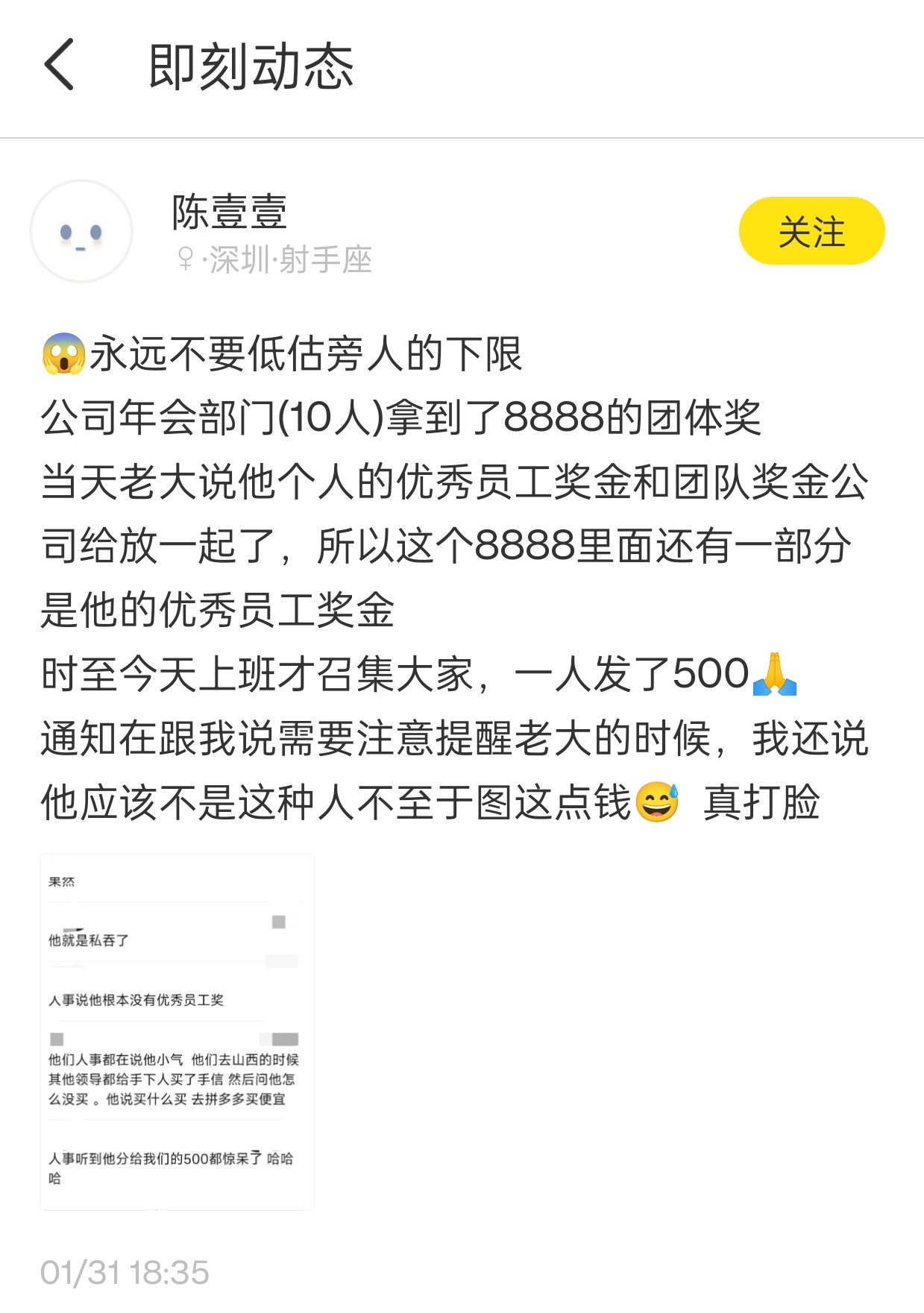Go back from 即刻动态
This screenshot has height=1313, width=924.
click(x=60, y=65)
